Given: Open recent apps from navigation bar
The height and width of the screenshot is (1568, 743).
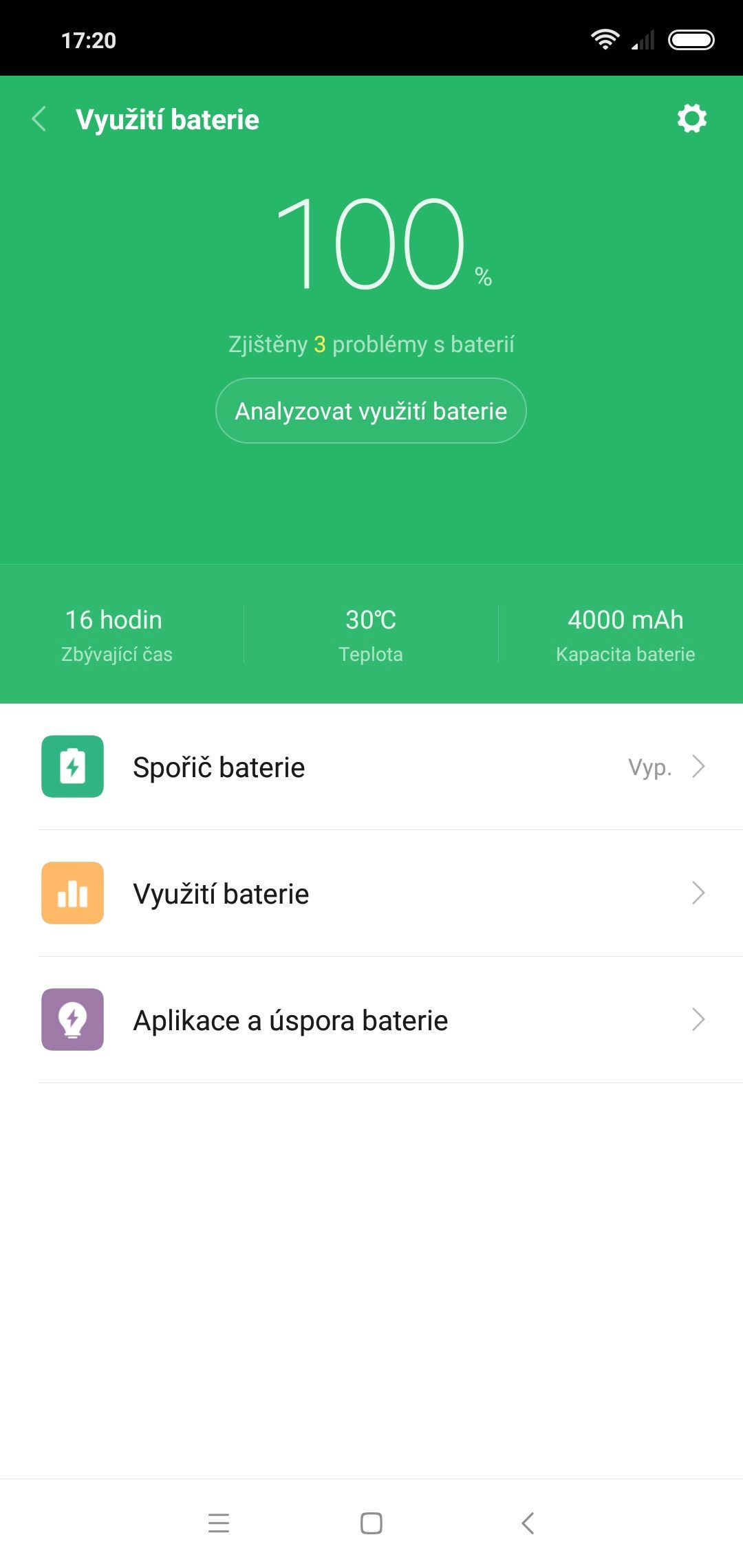Looking at the screenshot, I should [x=219, y=1523].
